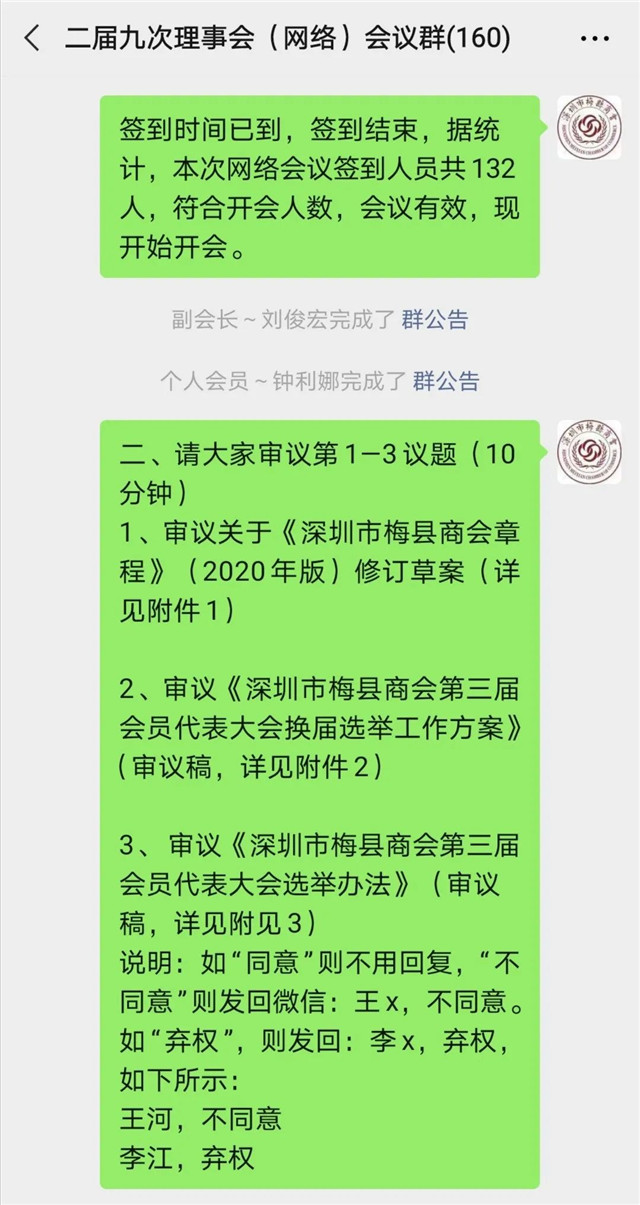Screen dimensions: 640x1205
Task: Tap sender avatar beside the 请大家审议 message
Action: [588, 452]
